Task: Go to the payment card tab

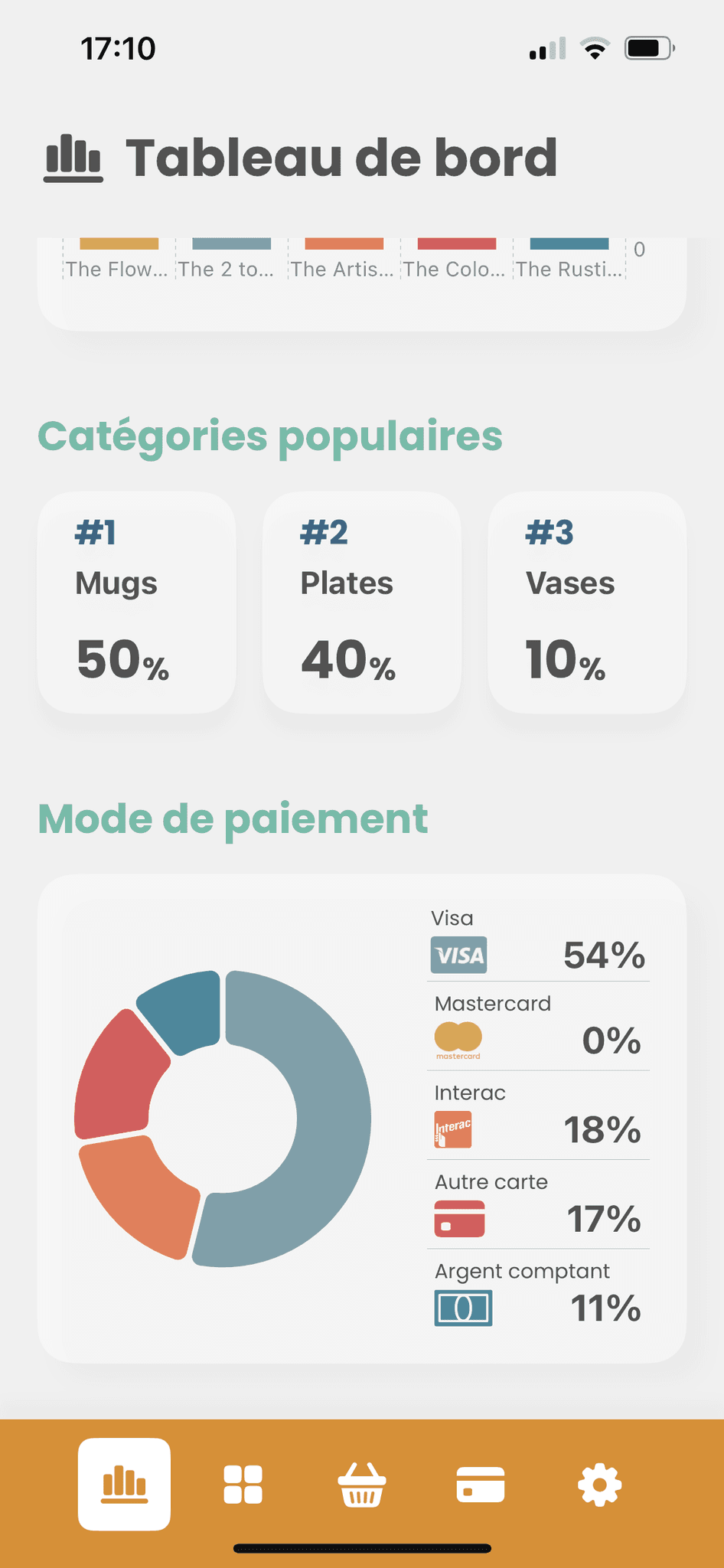Action: click(x=481, y=1485)
